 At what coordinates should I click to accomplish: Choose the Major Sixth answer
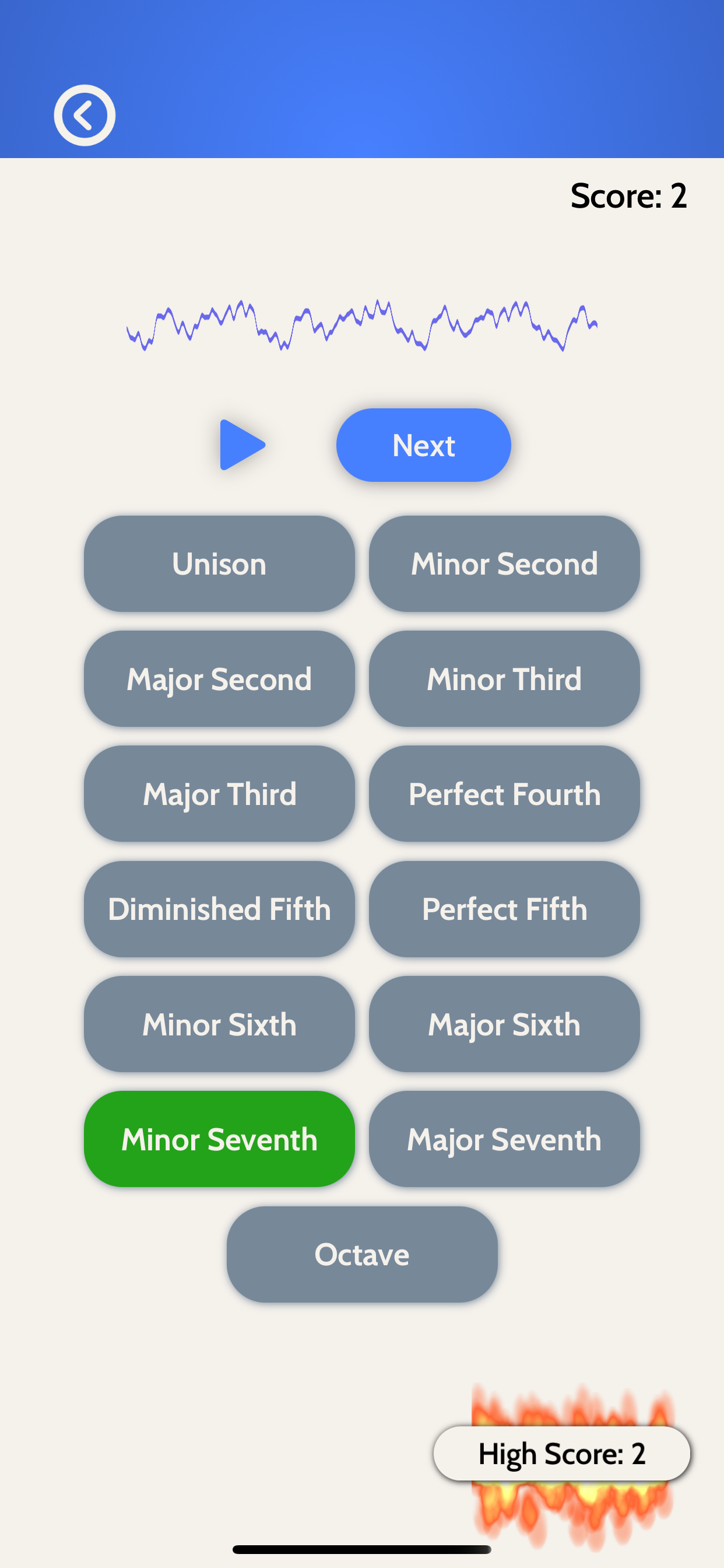(504, 1024)
